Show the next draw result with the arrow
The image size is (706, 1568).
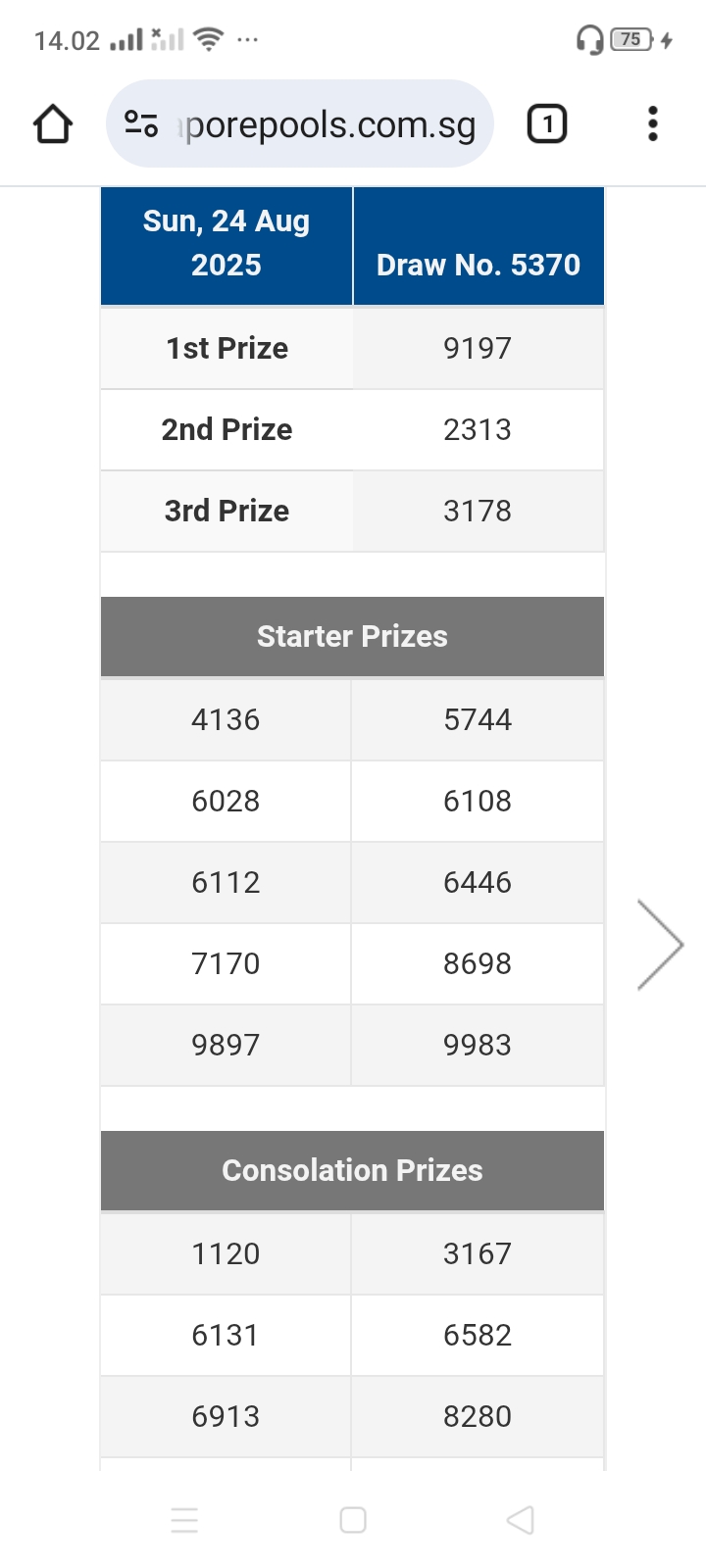(660, 945)
